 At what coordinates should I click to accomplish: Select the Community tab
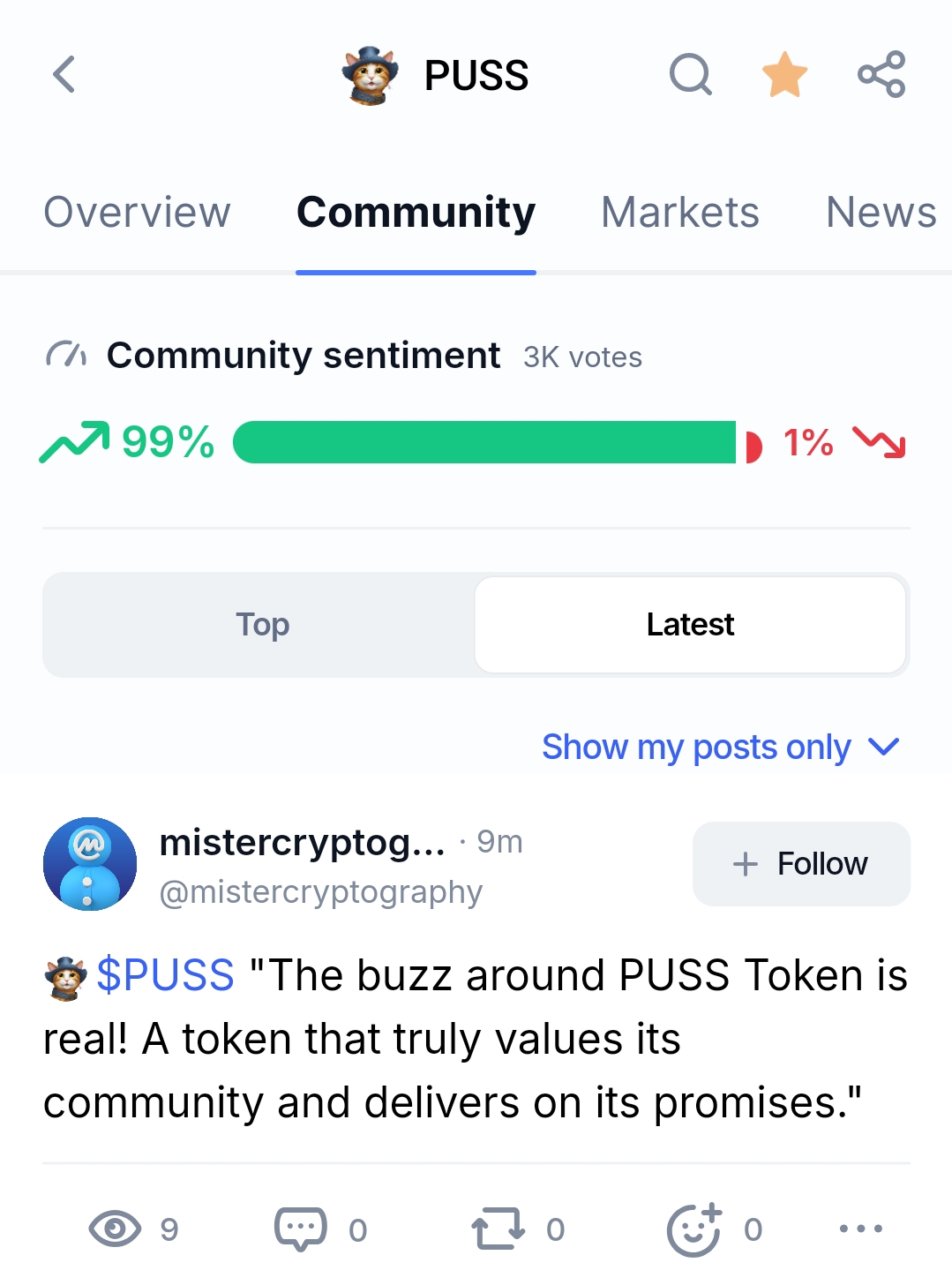pos(416,212)
